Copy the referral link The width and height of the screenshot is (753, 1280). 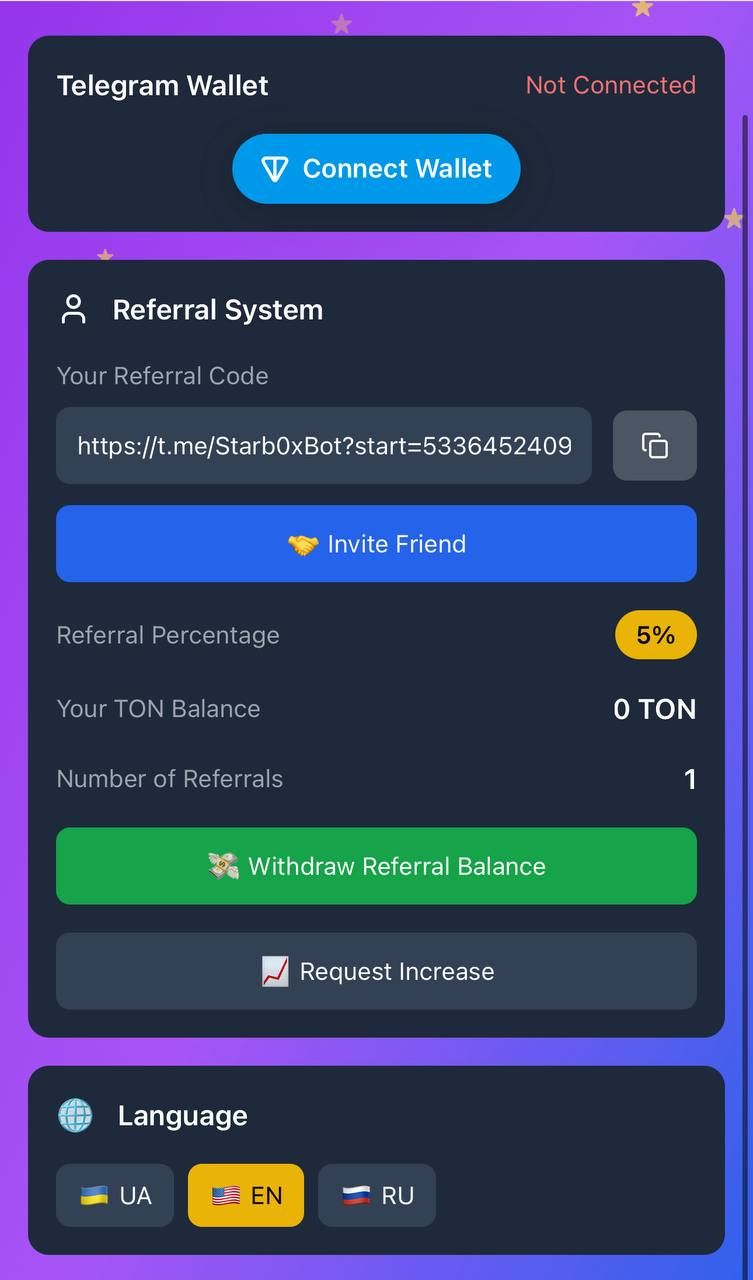[654, 445]
